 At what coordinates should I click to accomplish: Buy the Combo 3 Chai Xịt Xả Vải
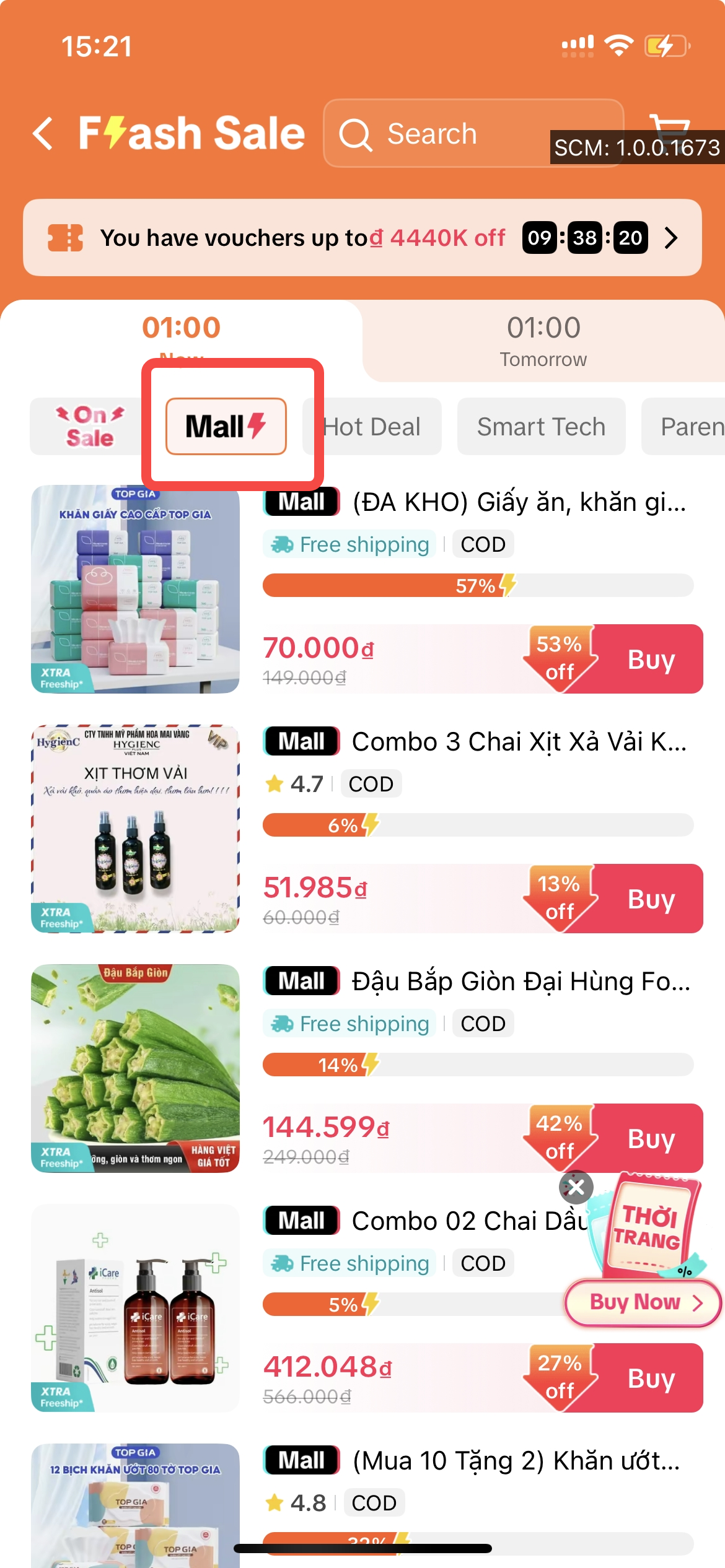pos(651,899)
